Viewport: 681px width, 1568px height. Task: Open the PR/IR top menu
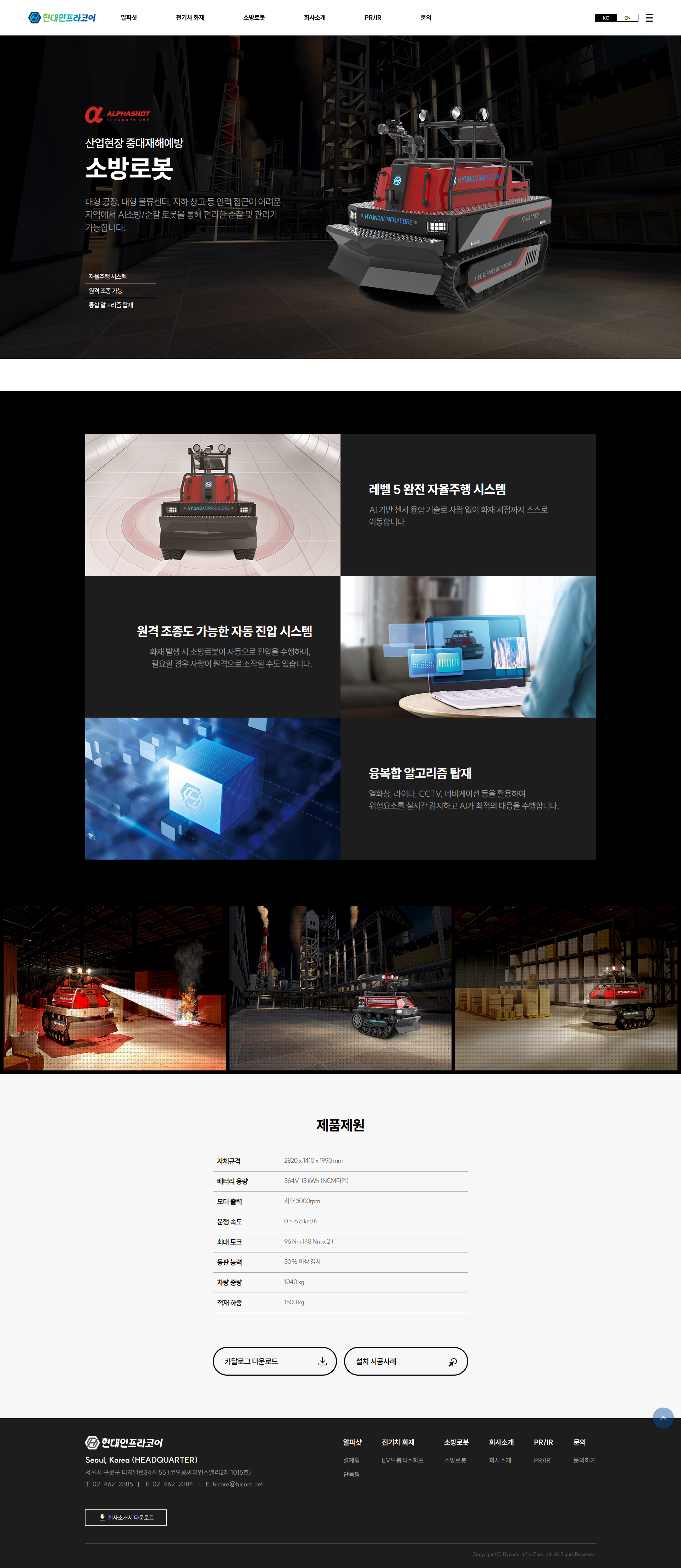point(372,18)
